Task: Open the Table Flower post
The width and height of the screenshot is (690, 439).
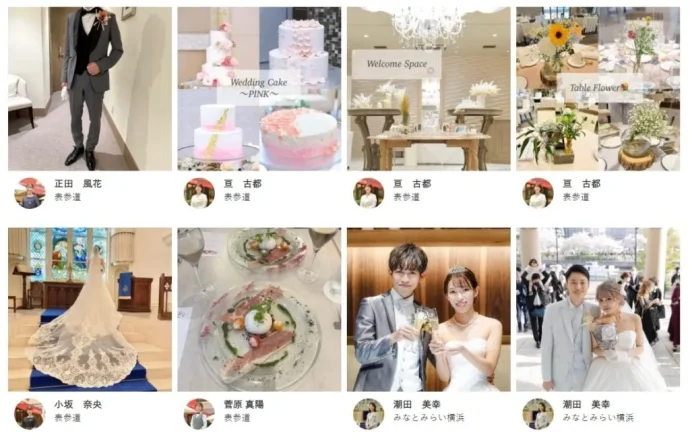Action: [x=597, y=89]
